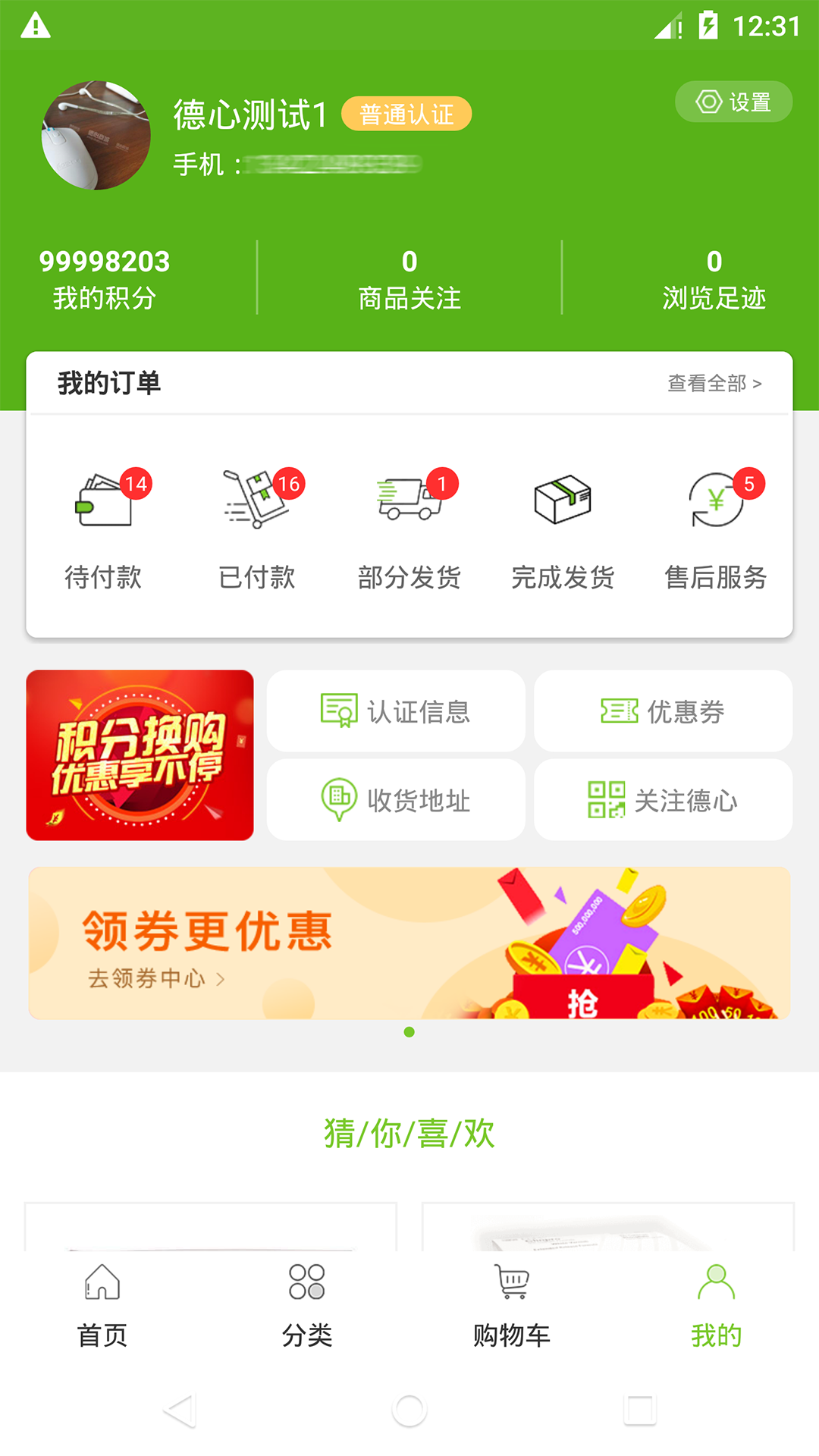View 完成发货 shipped orders

pos(563,527)
